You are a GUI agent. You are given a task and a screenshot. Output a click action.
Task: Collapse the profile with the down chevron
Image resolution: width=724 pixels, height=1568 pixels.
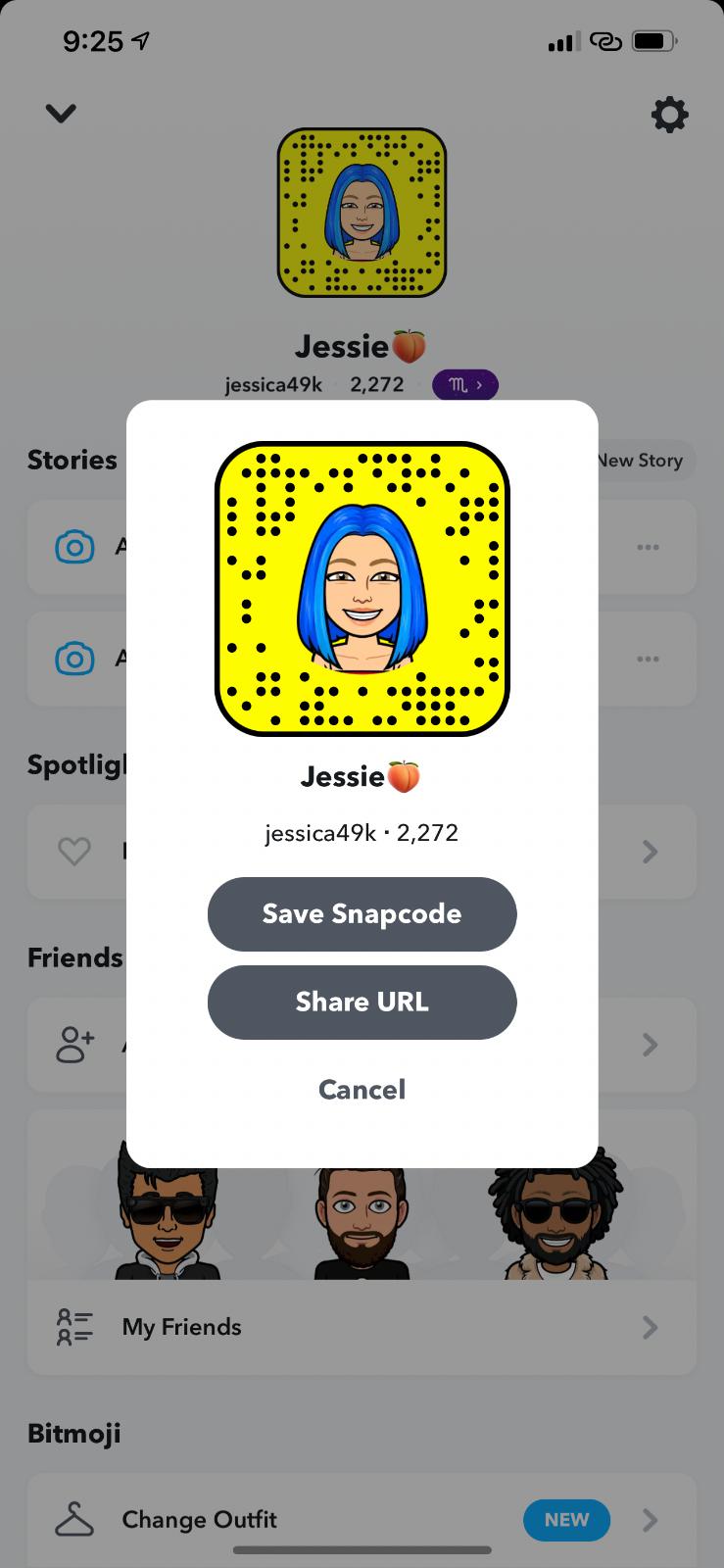point(61,114)
